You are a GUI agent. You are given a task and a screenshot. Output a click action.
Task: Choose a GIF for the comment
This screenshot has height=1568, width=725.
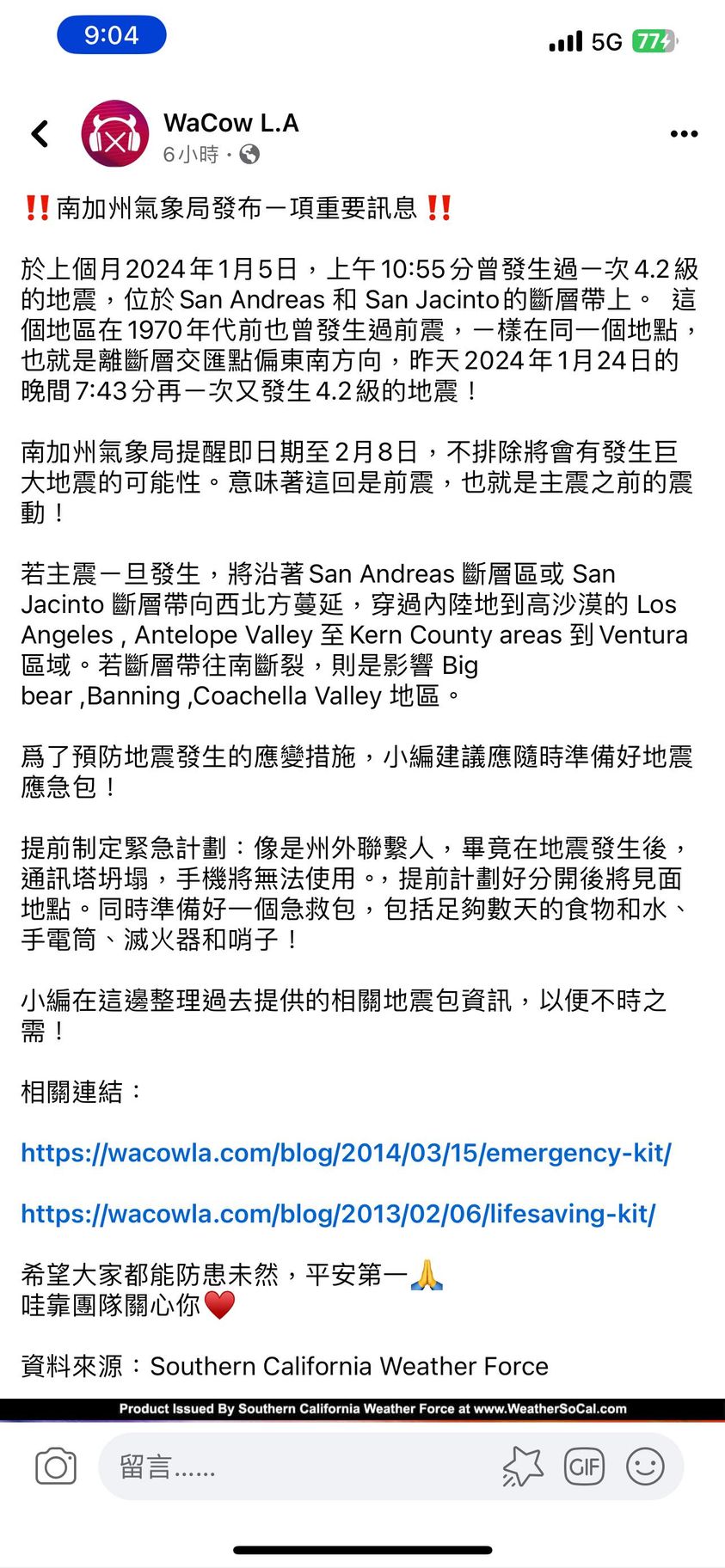[584, 1467]
